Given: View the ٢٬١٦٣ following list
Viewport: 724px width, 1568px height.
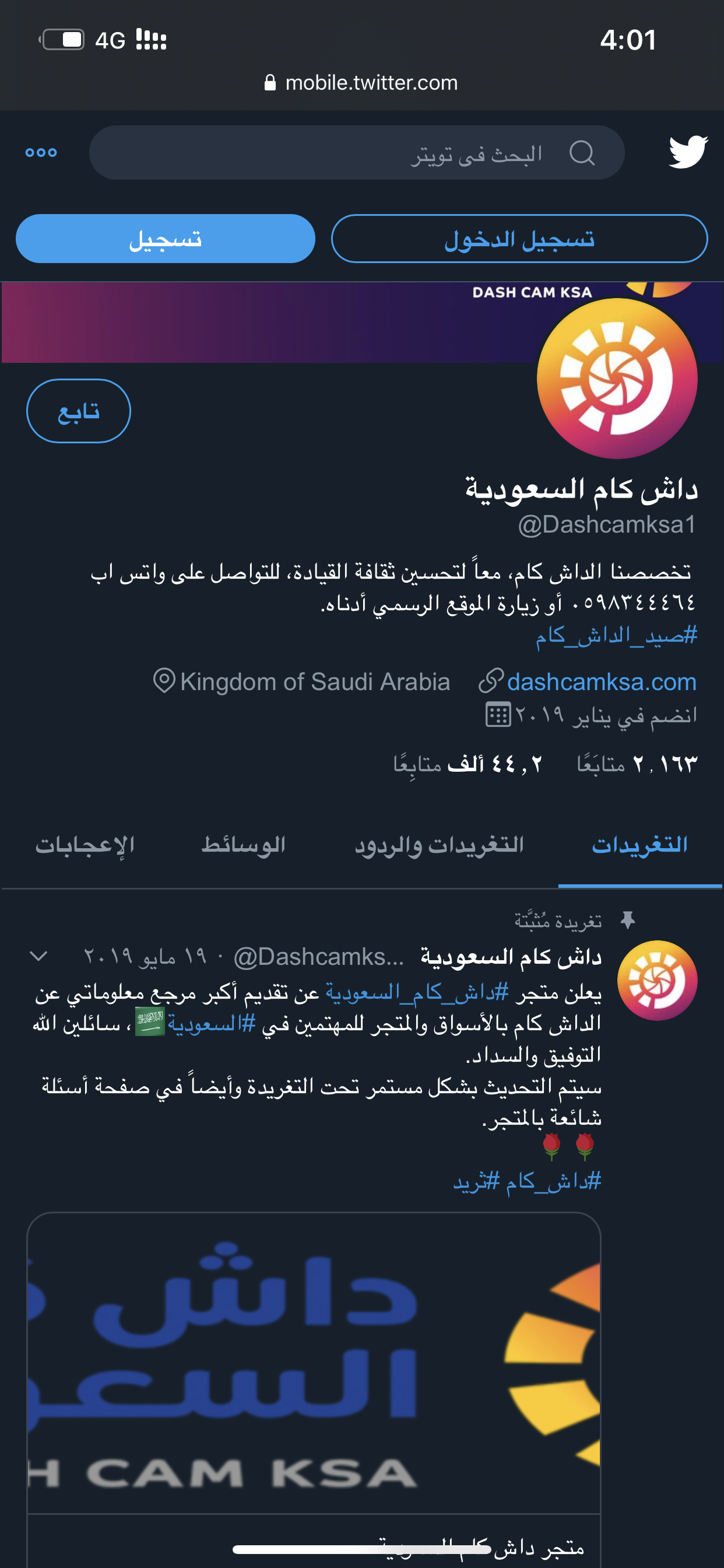Looking at the screenshot, I should (637, 764).
